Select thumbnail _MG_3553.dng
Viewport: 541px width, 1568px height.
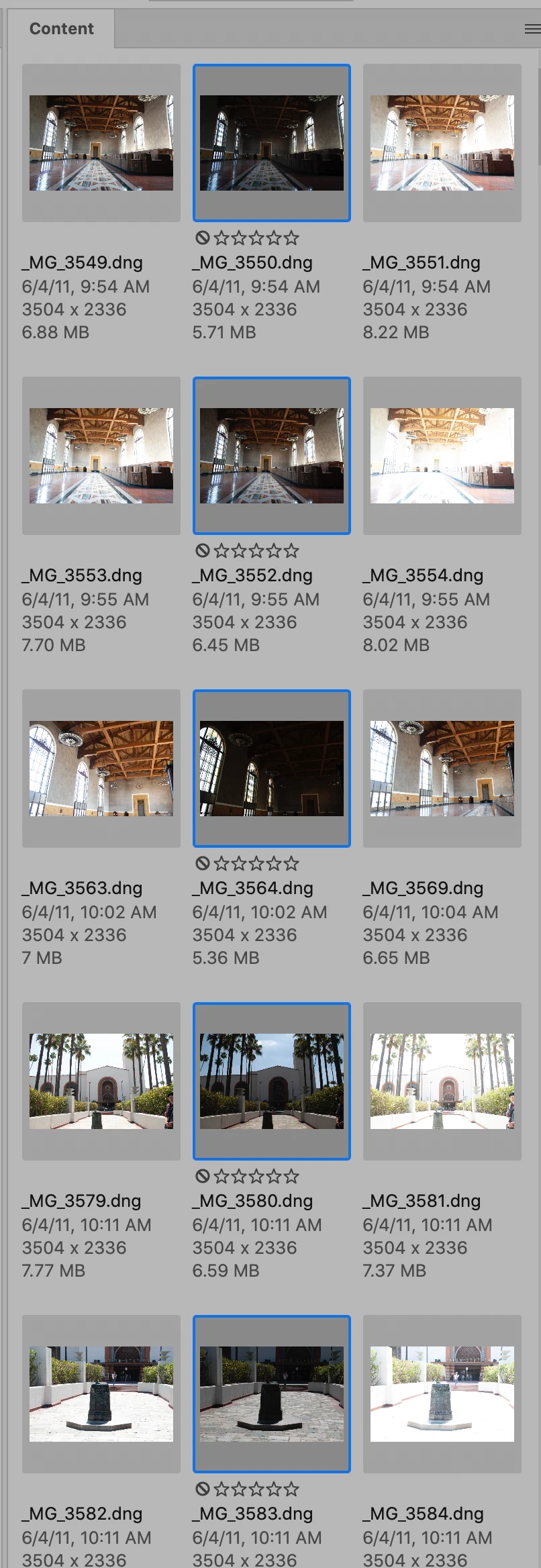click(x=101, y=456)
